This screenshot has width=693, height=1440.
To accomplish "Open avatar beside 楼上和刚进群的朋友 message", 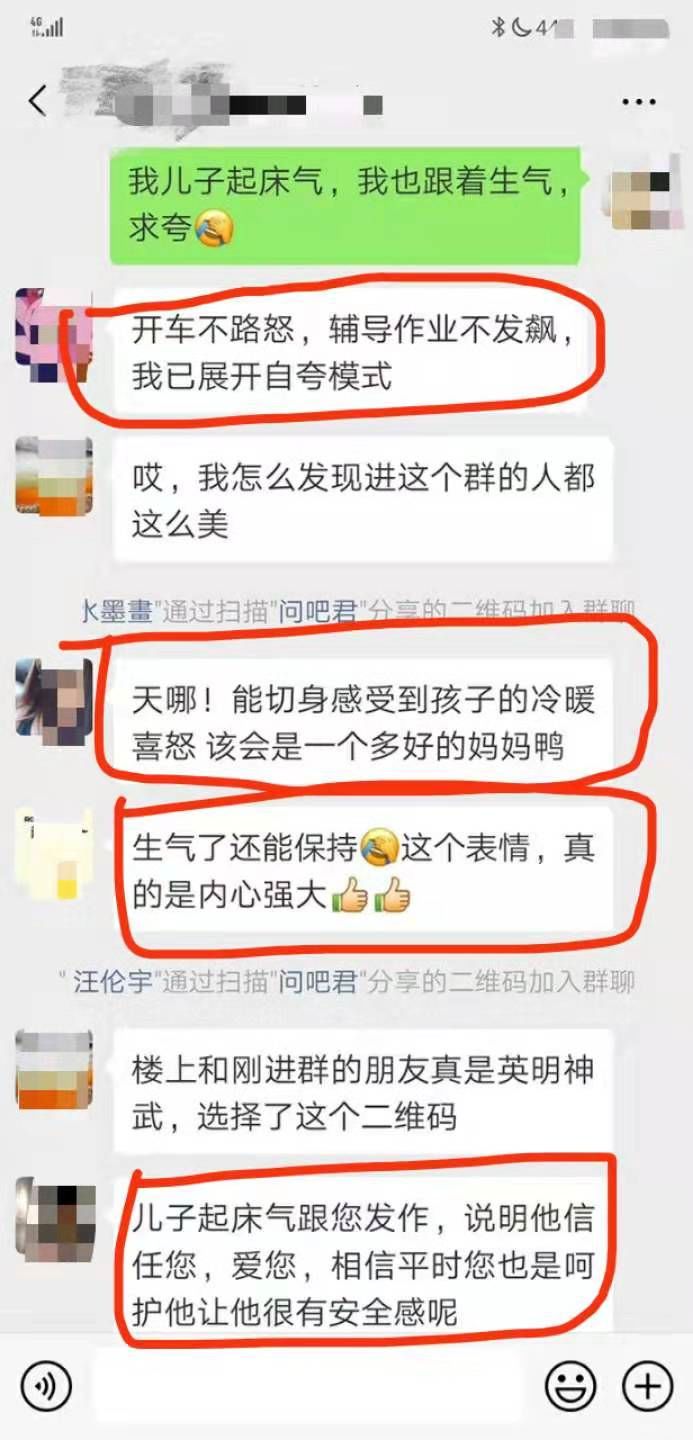I will [x=53, y=1068].
